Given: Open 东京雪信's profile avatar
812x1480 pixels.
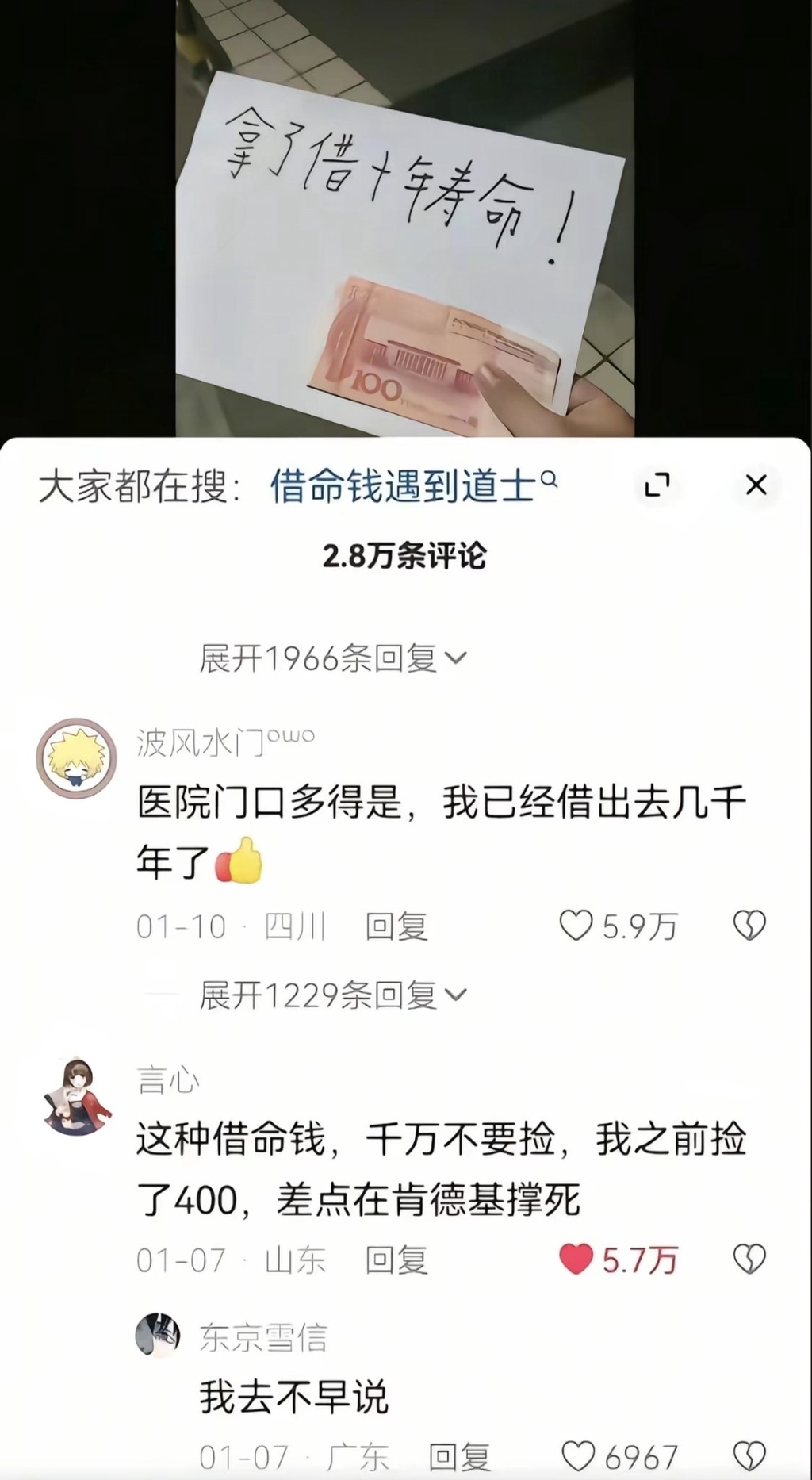Looking at the screenshot, I should coord(158,1336).
